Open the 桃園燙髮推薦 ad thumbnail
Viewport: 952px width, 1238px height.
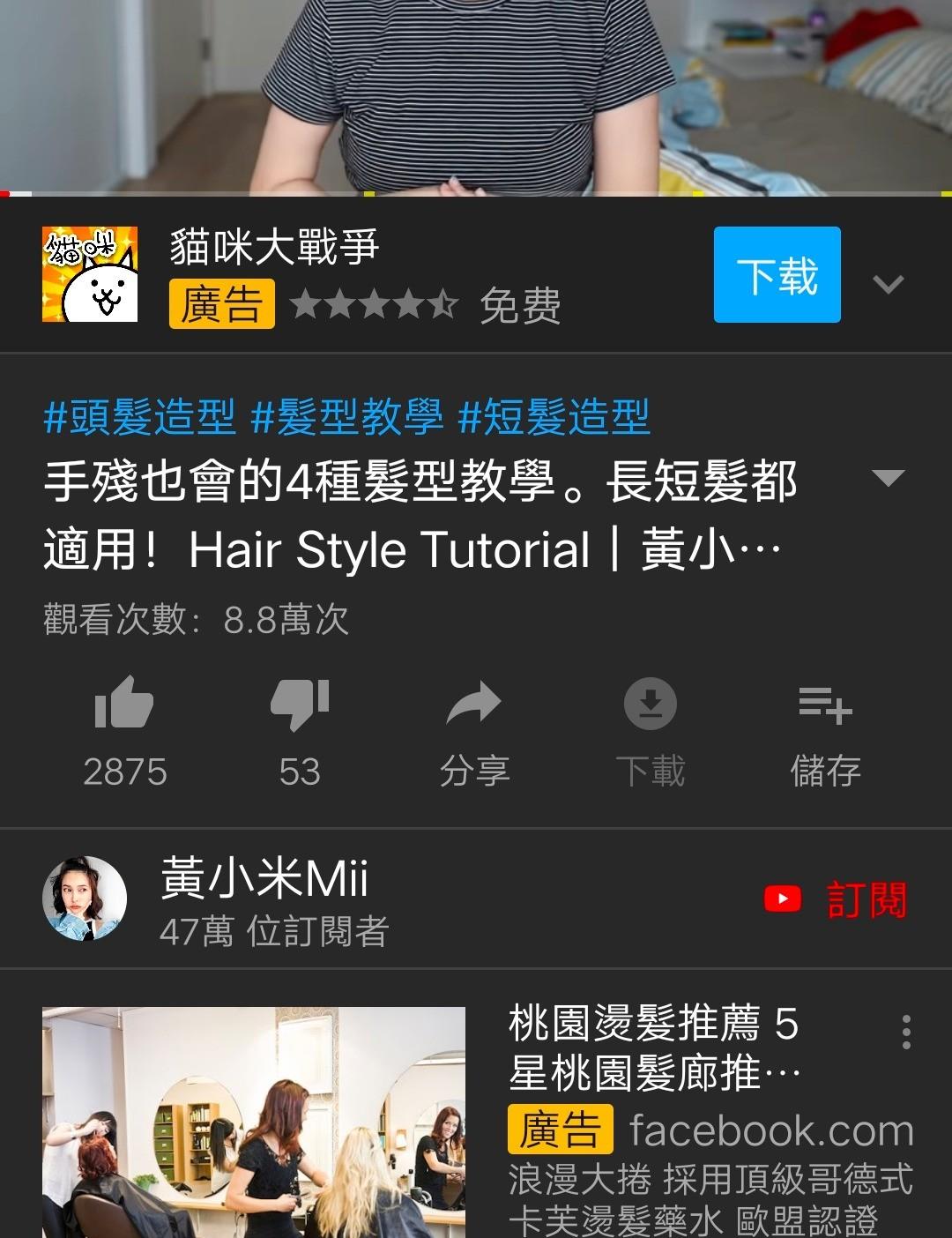click(x=254, y=1122)
